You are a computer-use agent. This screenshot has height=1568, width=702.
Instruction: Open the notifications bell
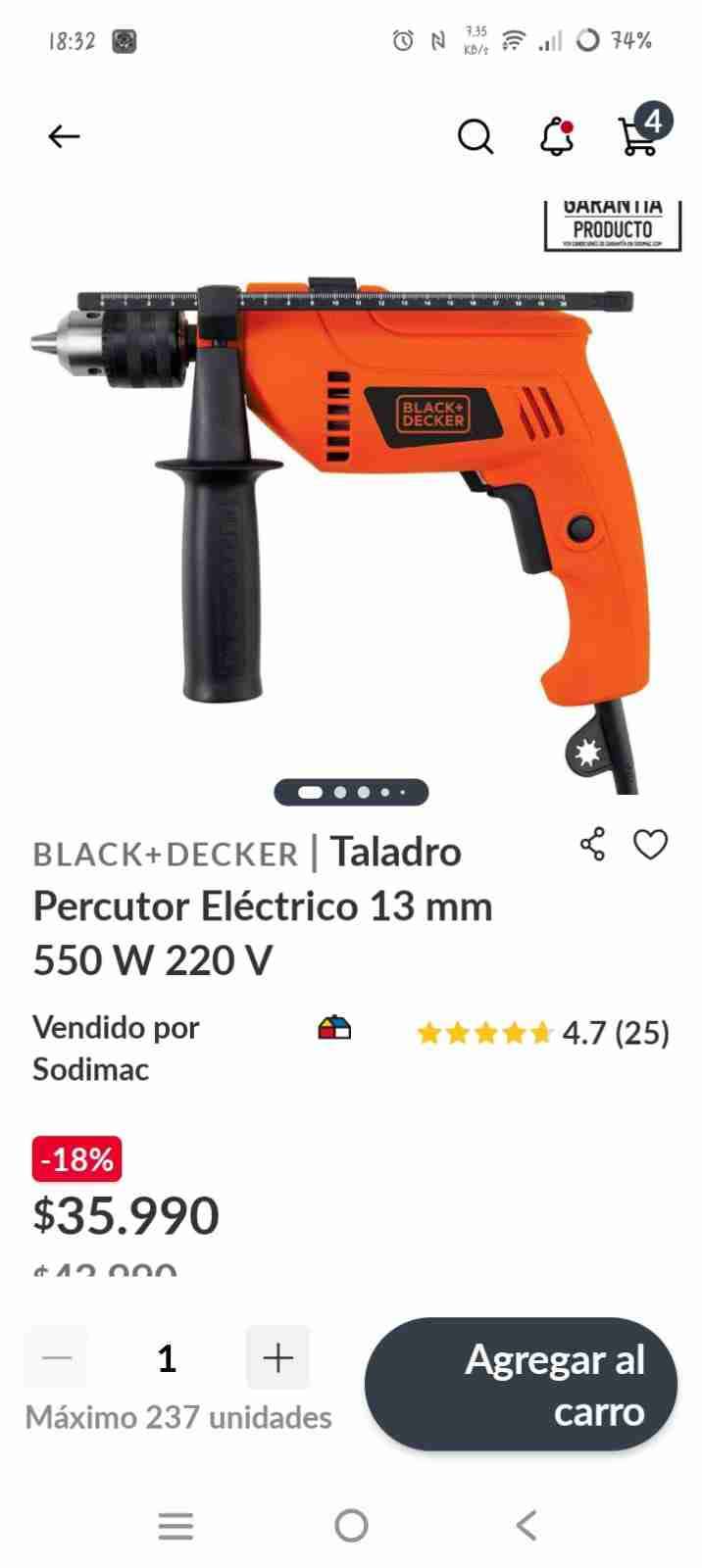pos(557,136)
